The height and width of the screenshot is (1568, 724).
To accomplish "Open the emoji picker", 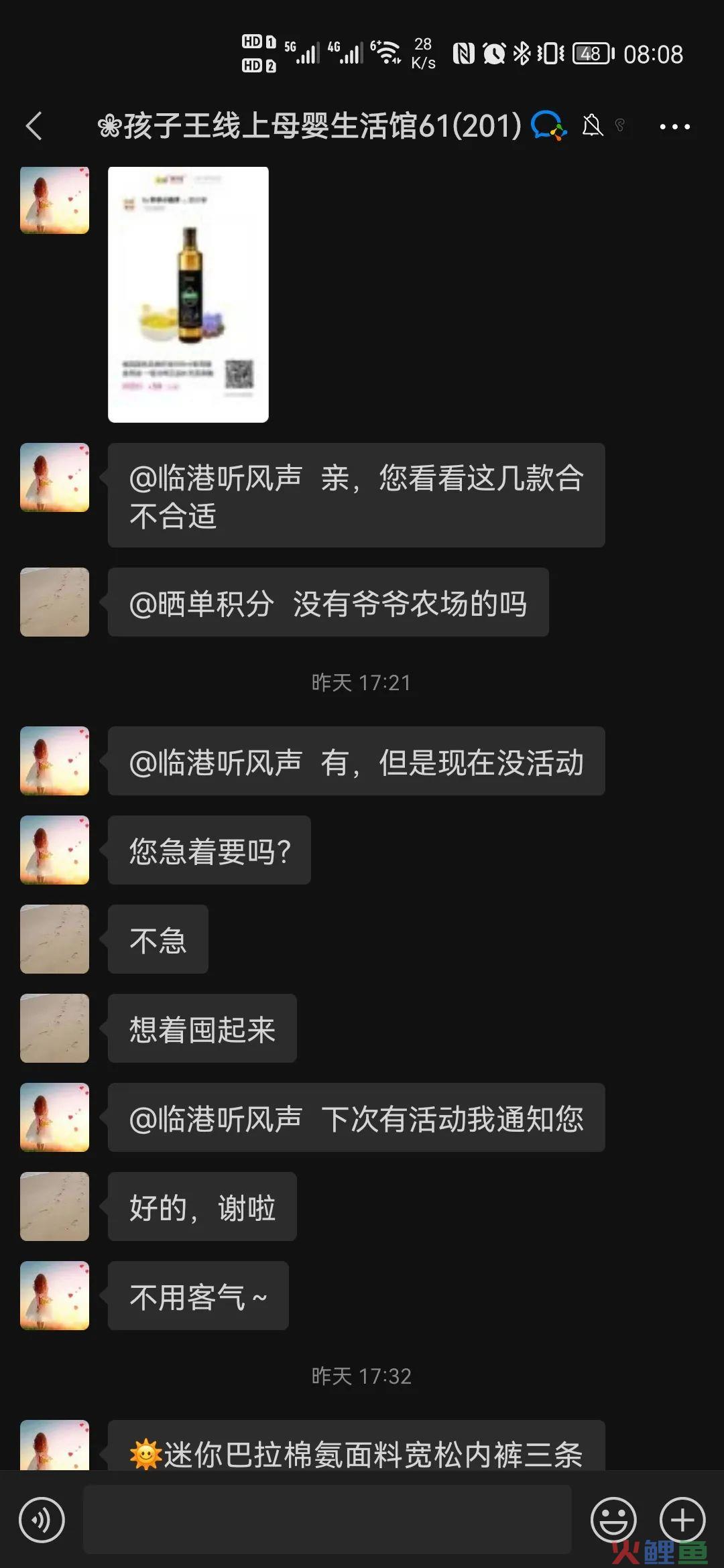I will 613,1520.
